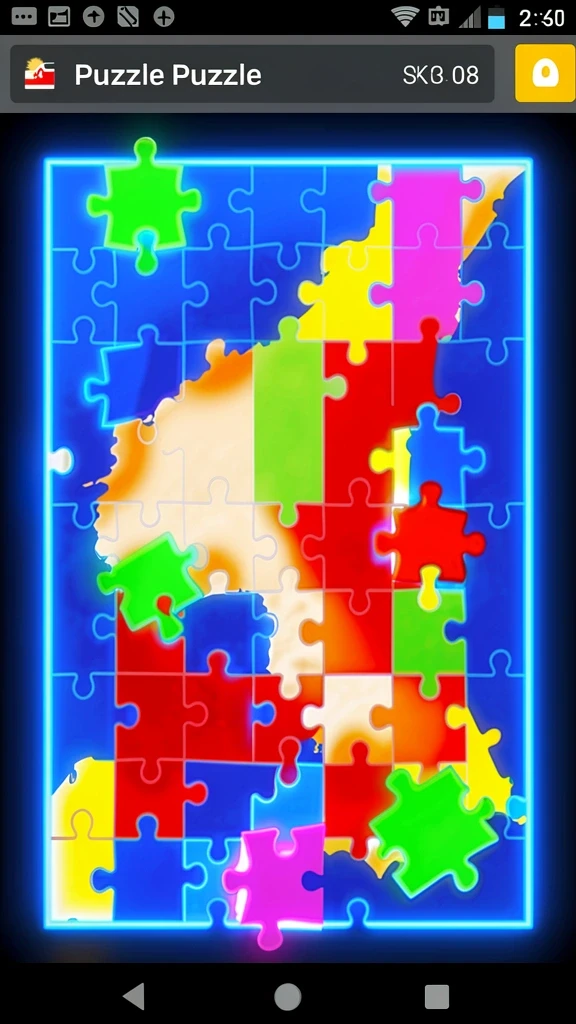The height and width of the screenshot is (1024, 576).
Task: Tap the green puzzle piece at bottom right
Action: pyautogui.click(x=434, y=830)
